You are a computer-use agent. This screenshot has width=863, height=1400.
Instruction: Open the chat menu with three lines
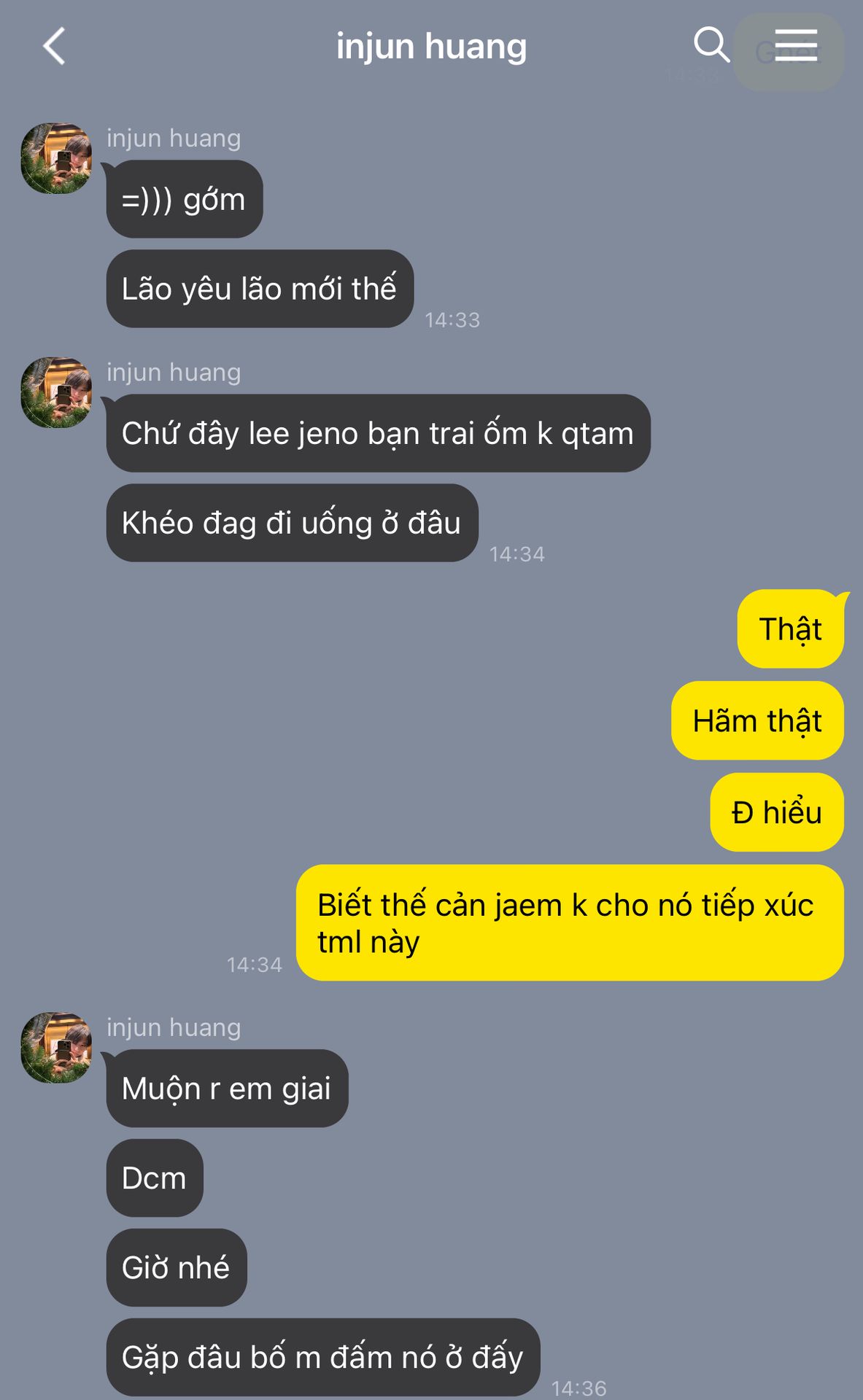pyautogui.click(x=795, y=45)
